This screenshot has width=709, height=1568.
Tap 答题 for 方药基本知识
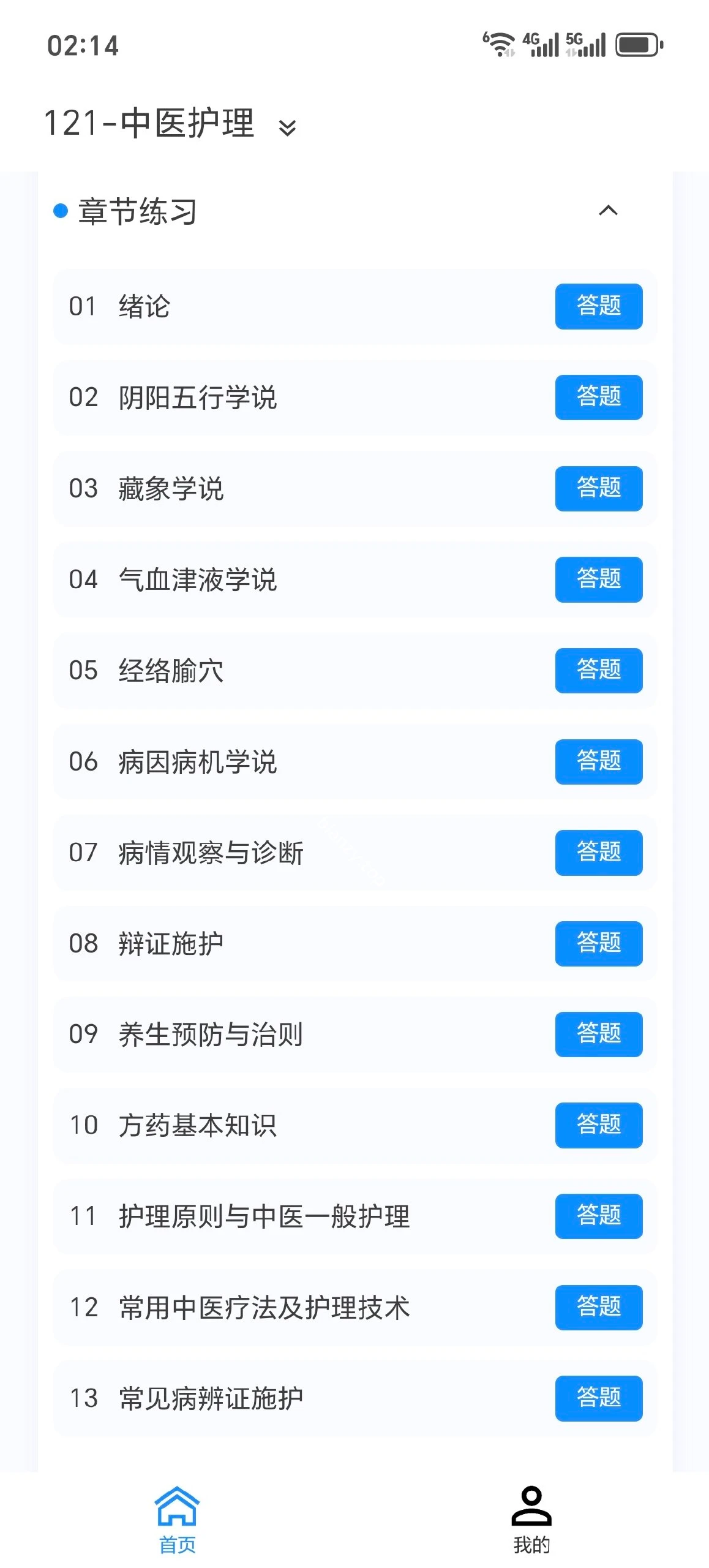[598, 1125]
